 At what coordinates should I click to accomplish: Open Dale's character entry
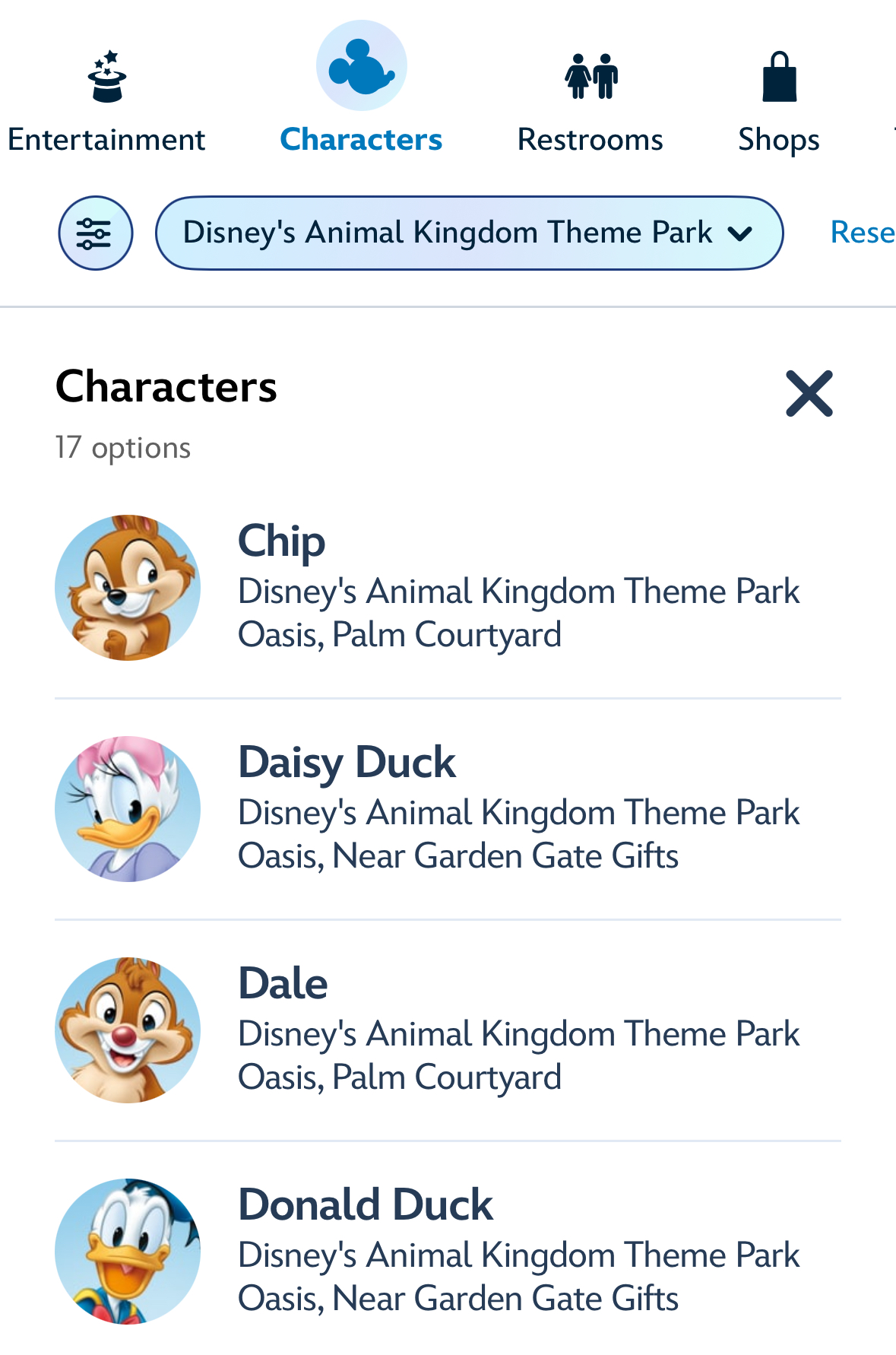[448, 1030]
